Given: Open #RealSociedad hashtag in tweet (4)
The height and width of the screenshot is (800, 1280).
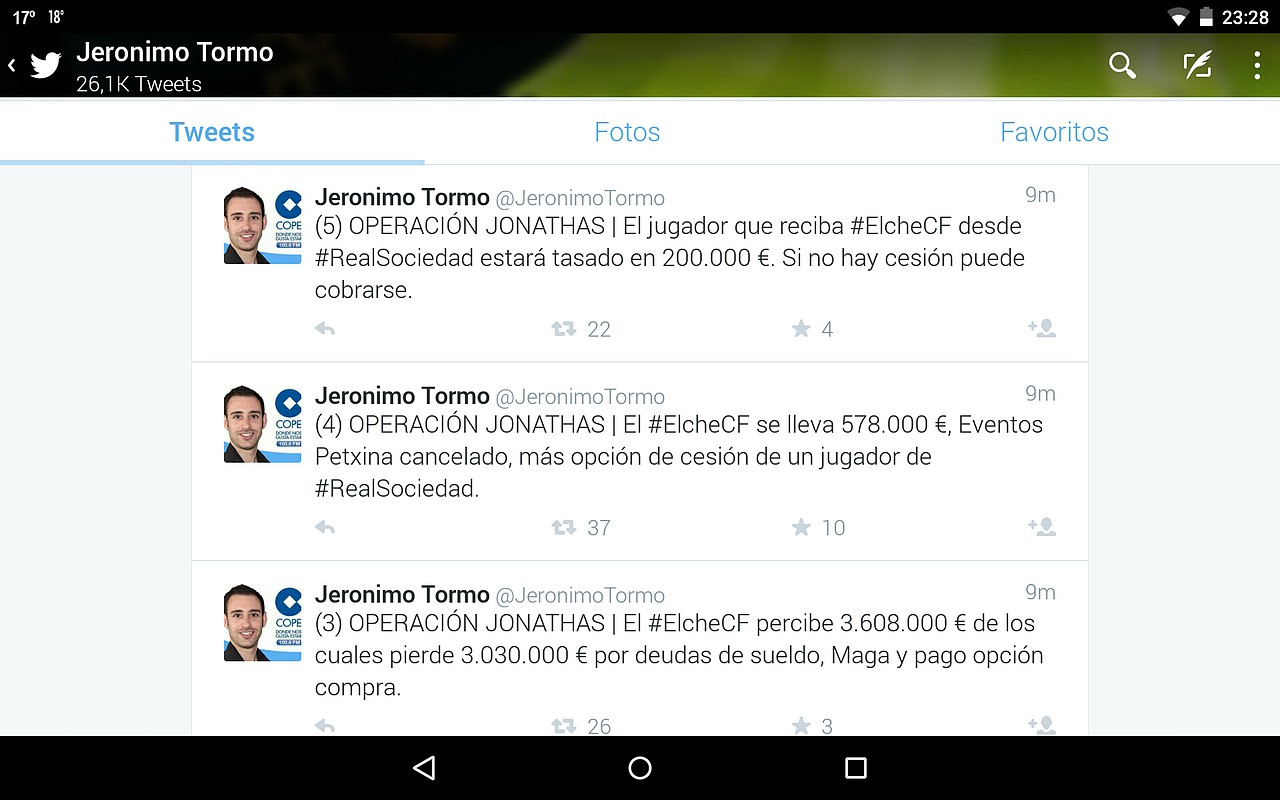Looking at the screenshot, I should [x=394, y=489].
